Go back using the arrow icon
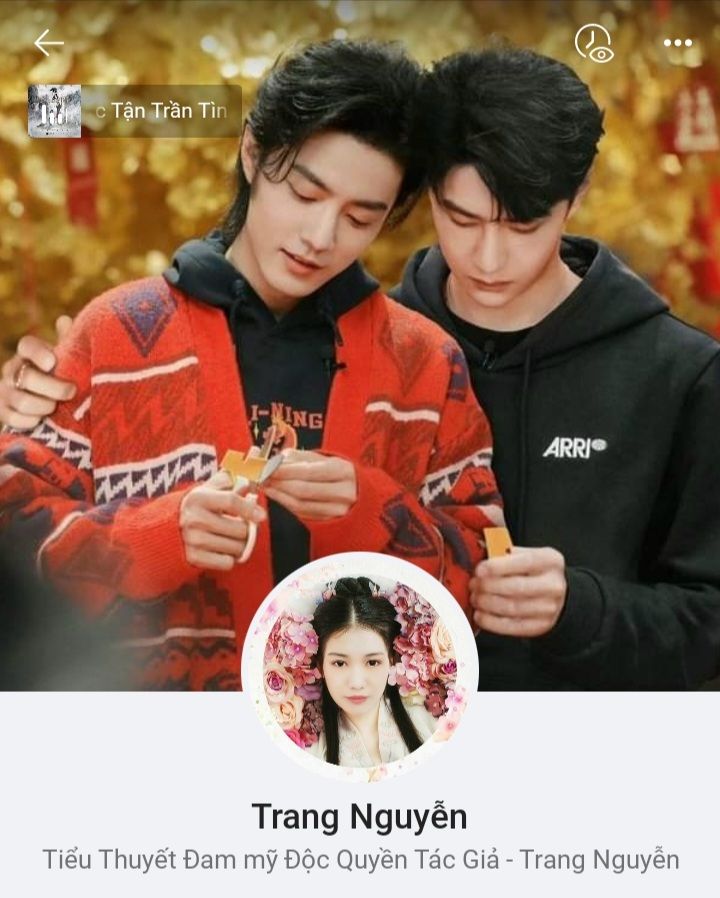This screenshot has height=898, width=720. (x=49, y=43)
